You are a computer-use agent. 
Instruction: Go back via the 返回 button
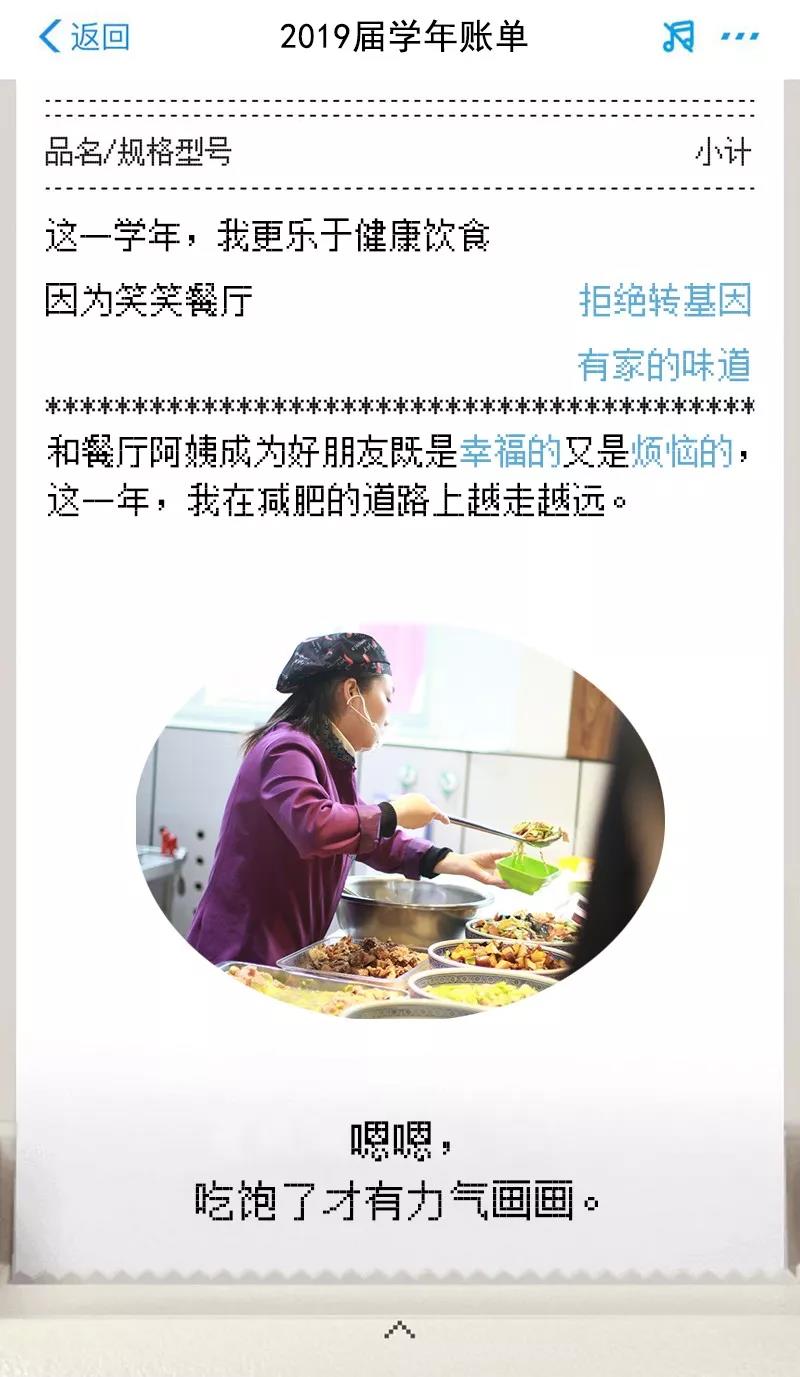tap(84, 37)
